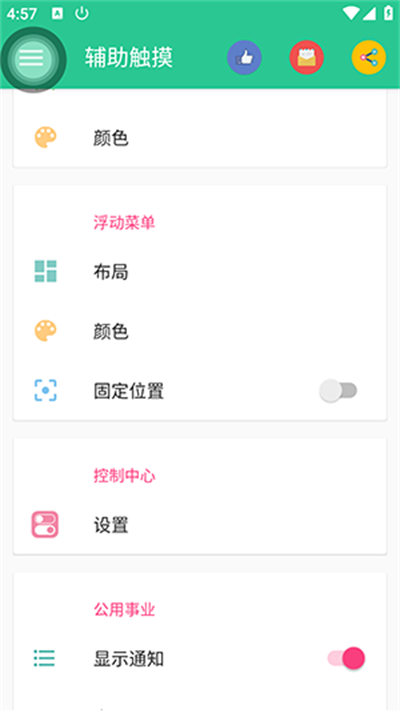This screenshot has height=721, width=400.
Task: Enable the 固定位置 switch
Action: click(338, 391)
